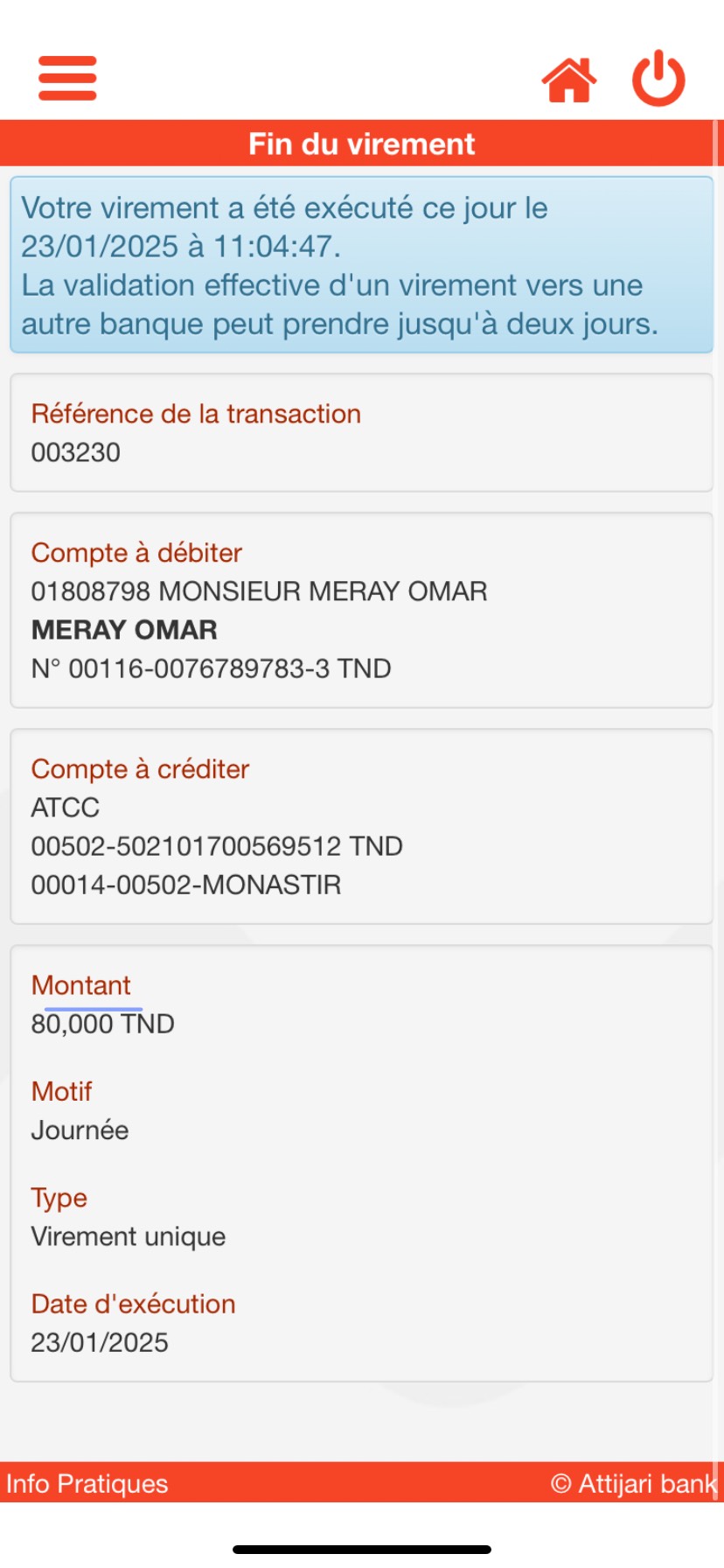
Task: Log out with the power icon
Action: click(658, 79)
